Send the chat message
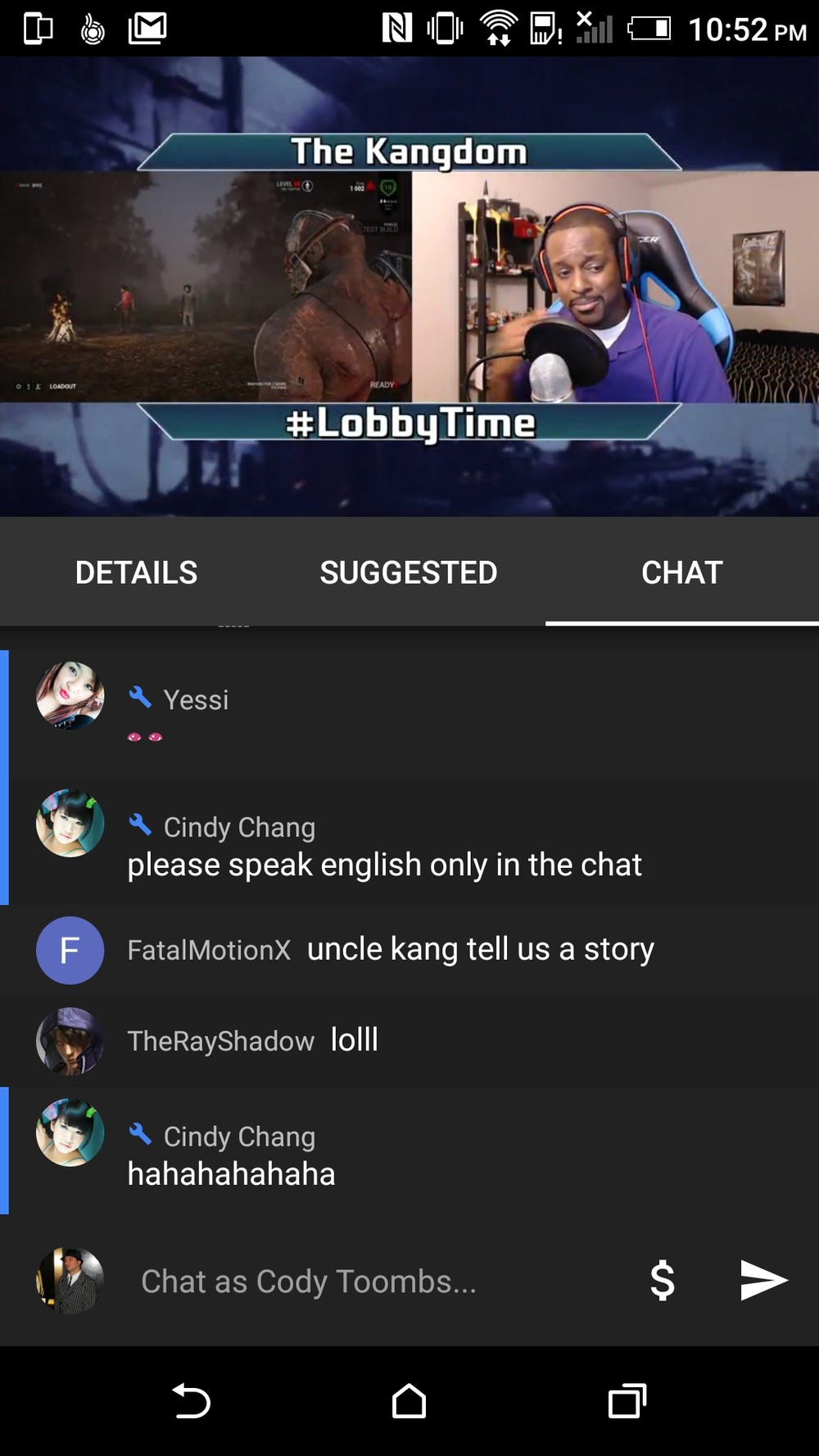The height and width of the screenshot is (1456, 819). (763, 1281)
